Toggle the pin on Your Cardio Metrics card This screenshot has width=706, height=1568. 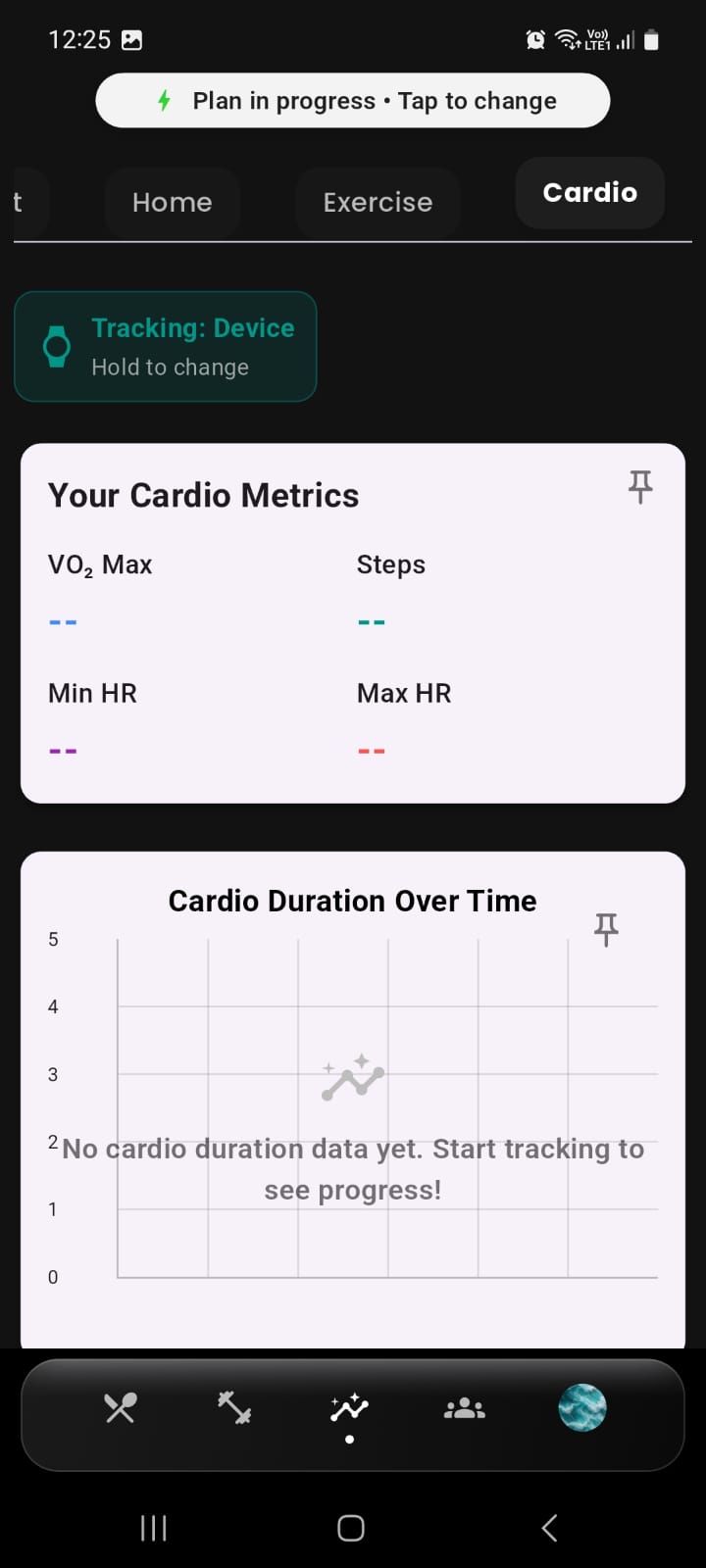(640, 487)
